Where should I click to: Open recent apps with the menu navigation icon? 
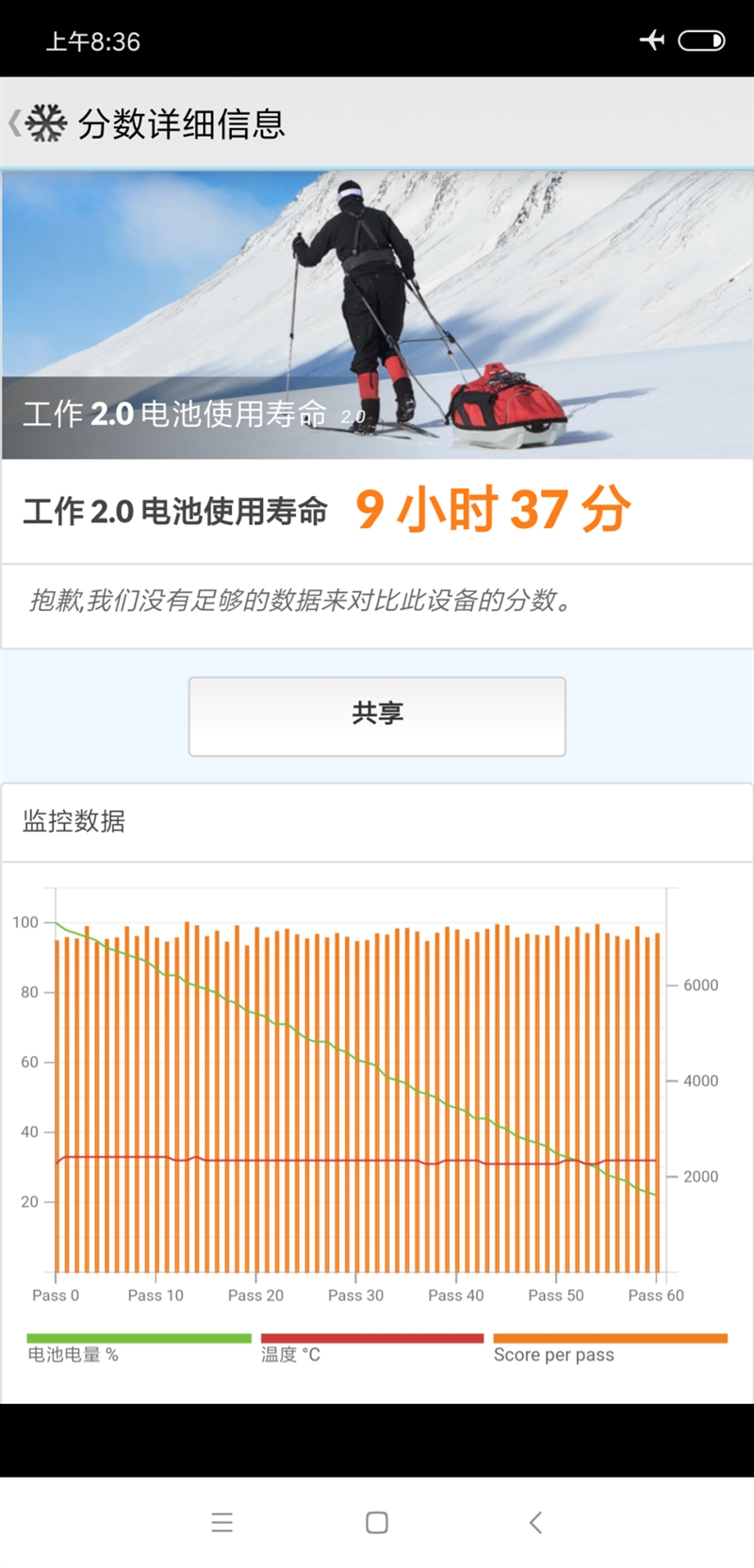click(221, 1522)
